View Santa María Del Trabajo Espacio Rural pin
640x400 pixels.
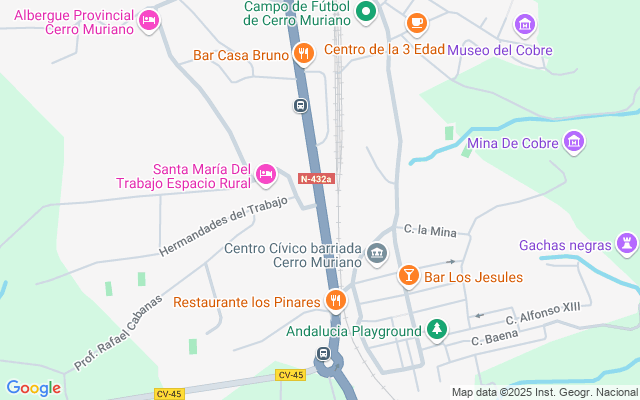(x=265, y=174)
